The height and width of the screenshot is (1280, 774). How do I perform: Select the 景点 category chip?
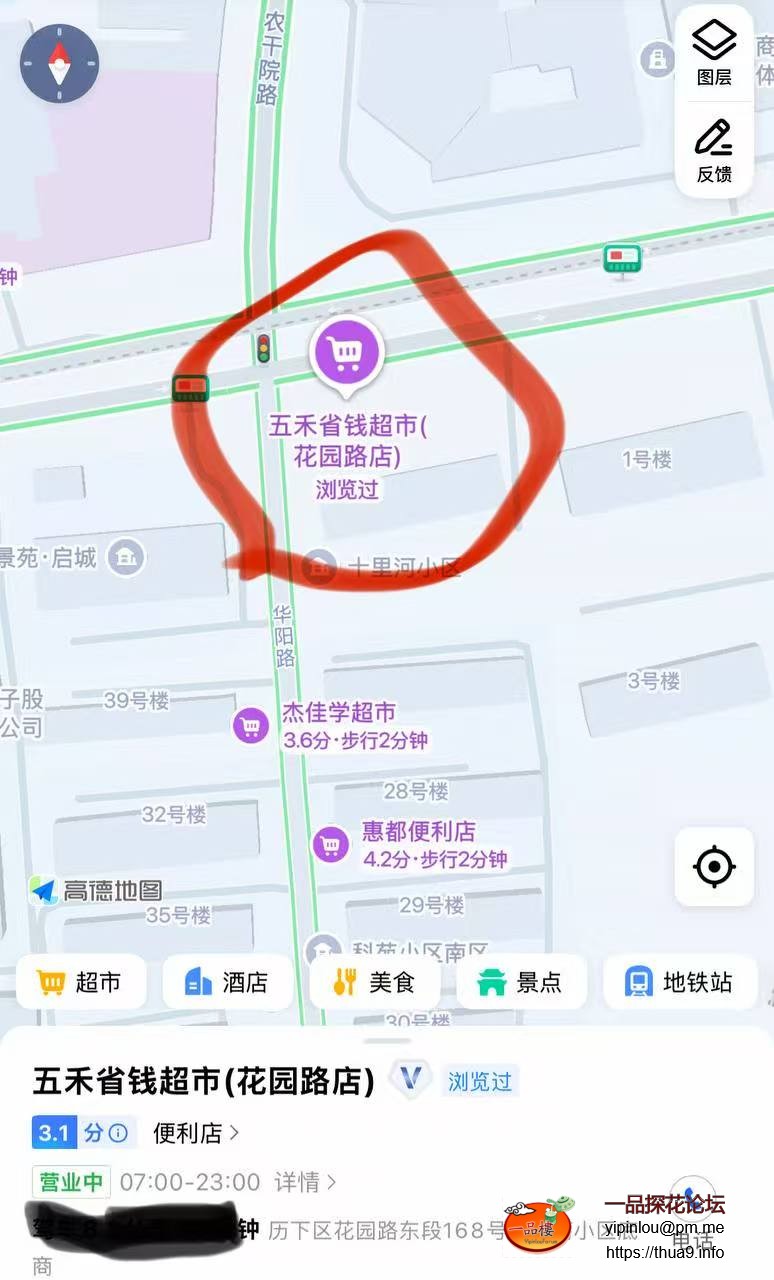pyautogui.click(x=521, y=982)
